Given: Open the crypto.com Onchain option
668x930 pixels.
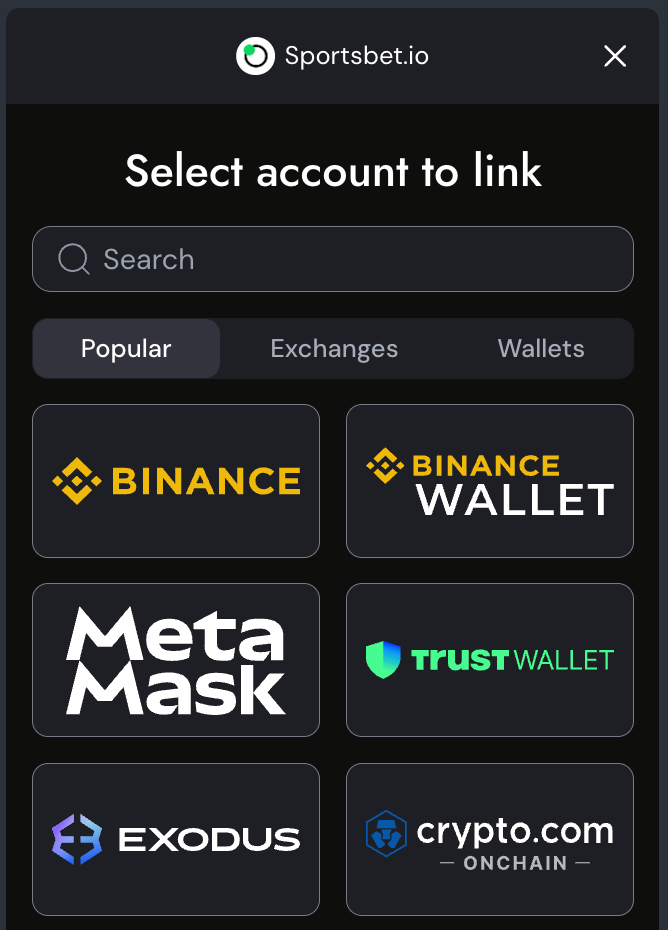Looking at the screenshot, I should [490, 839].
